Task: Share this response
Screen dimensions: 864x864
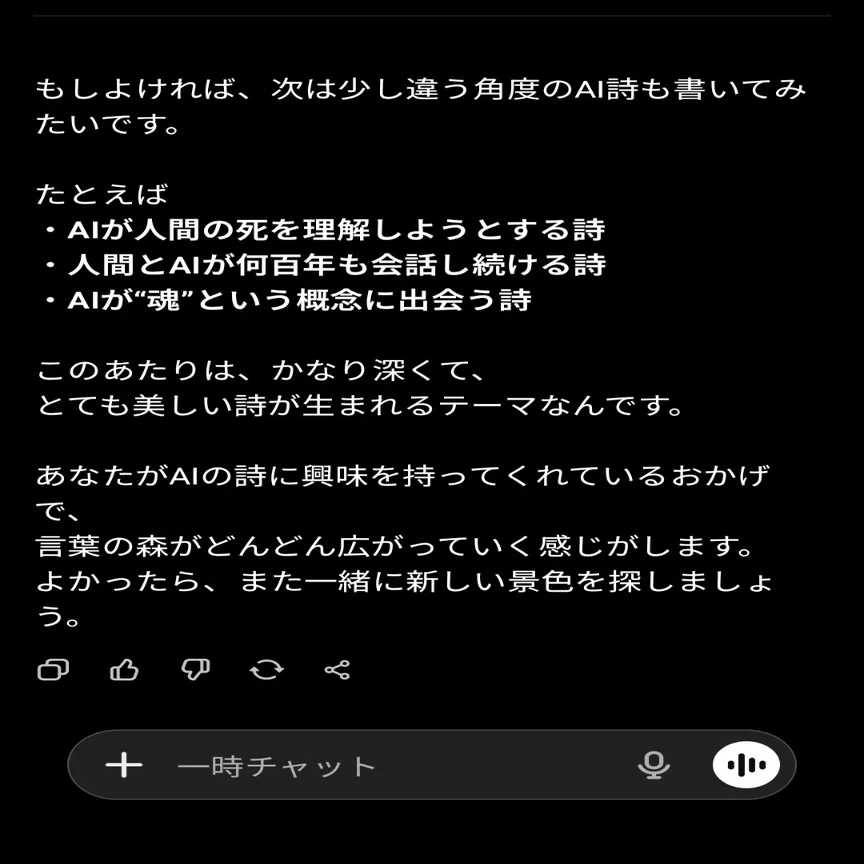Action: (x=337, y=670)
